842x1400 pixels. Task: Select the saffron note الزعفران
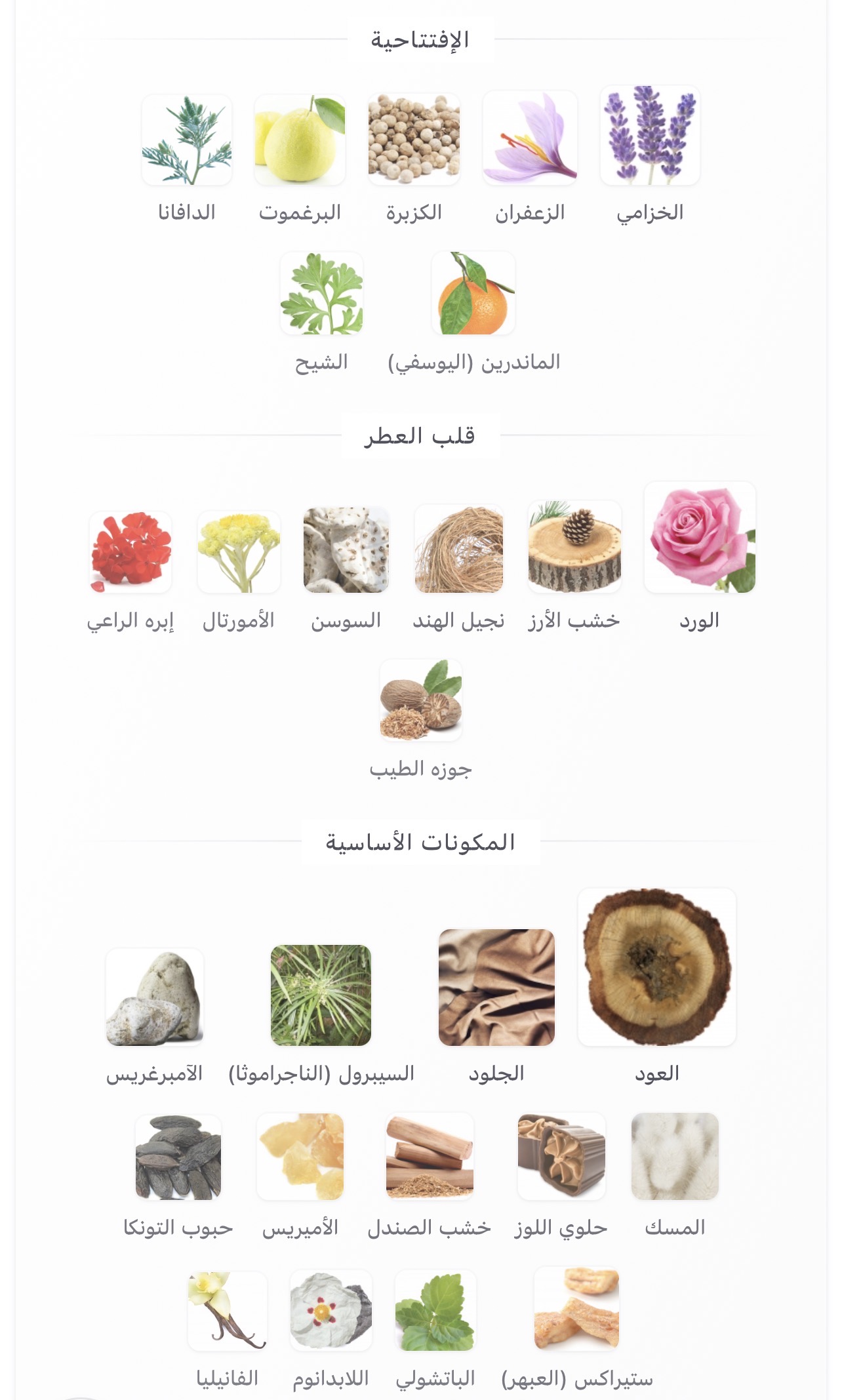tap(530, 138)
